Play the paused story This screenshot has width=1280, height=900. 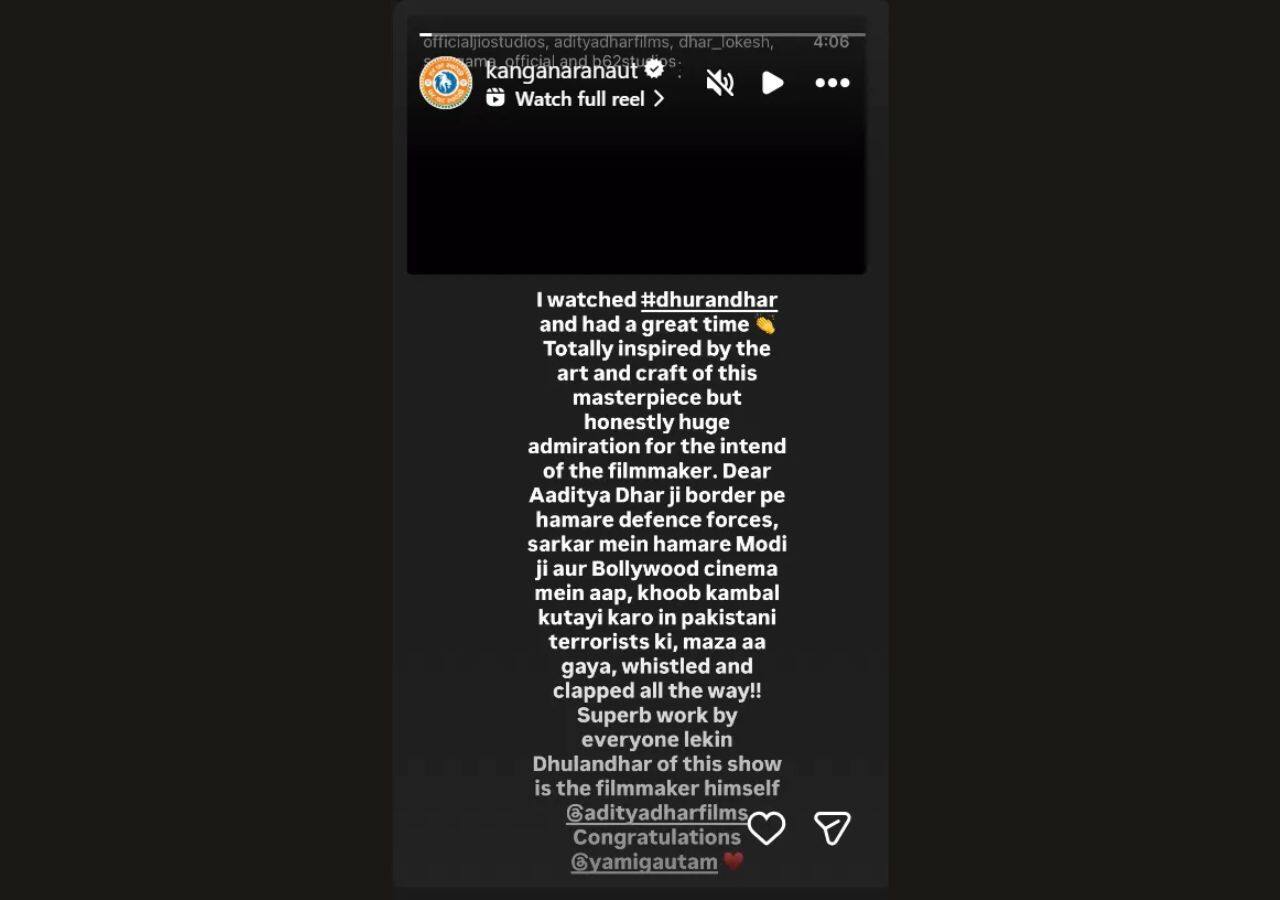(772, 83)
